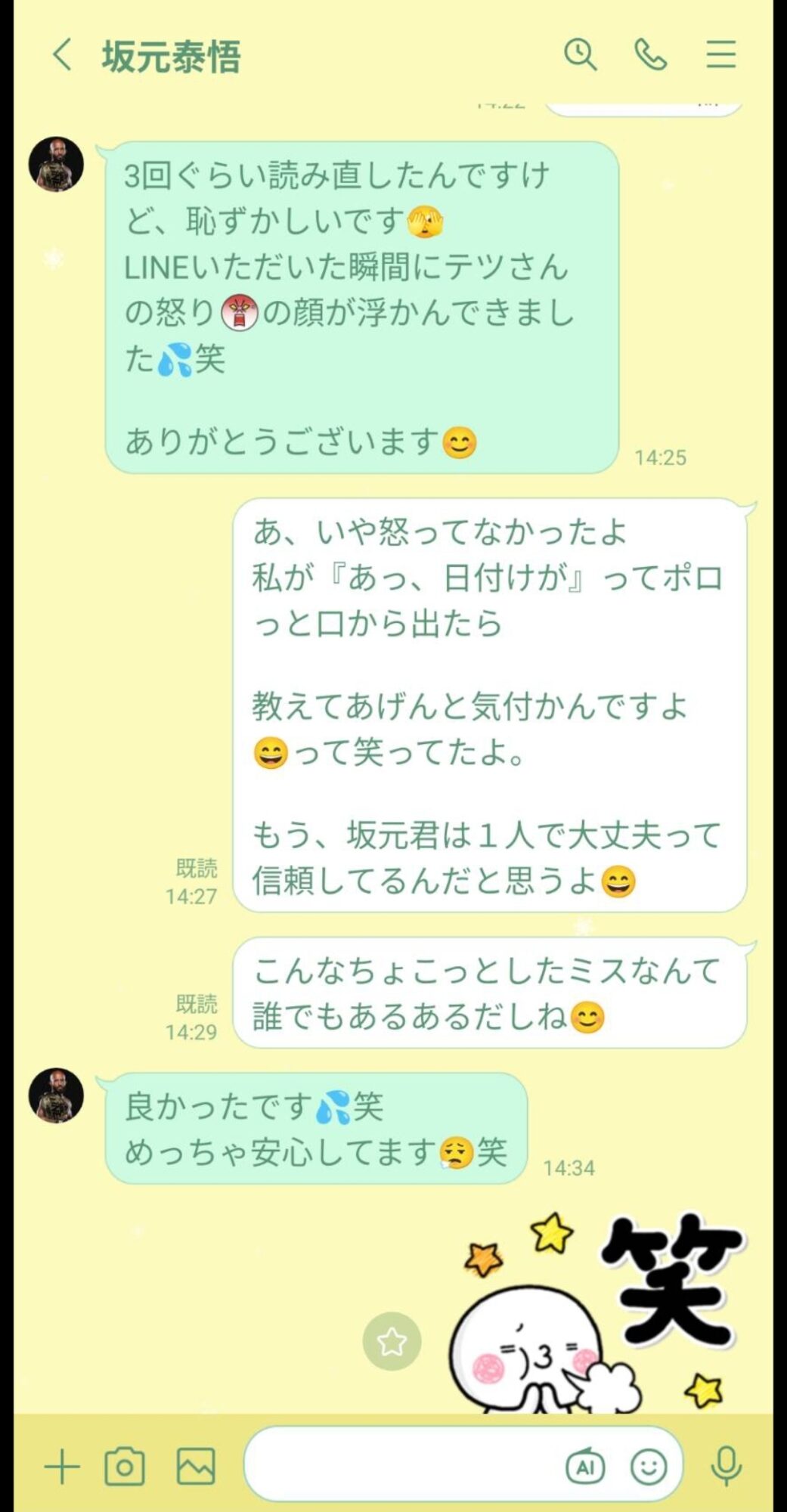Viewport: 787px width, 1512px height.
Task: Open the AI assistant in message box
Action: 585,1467
